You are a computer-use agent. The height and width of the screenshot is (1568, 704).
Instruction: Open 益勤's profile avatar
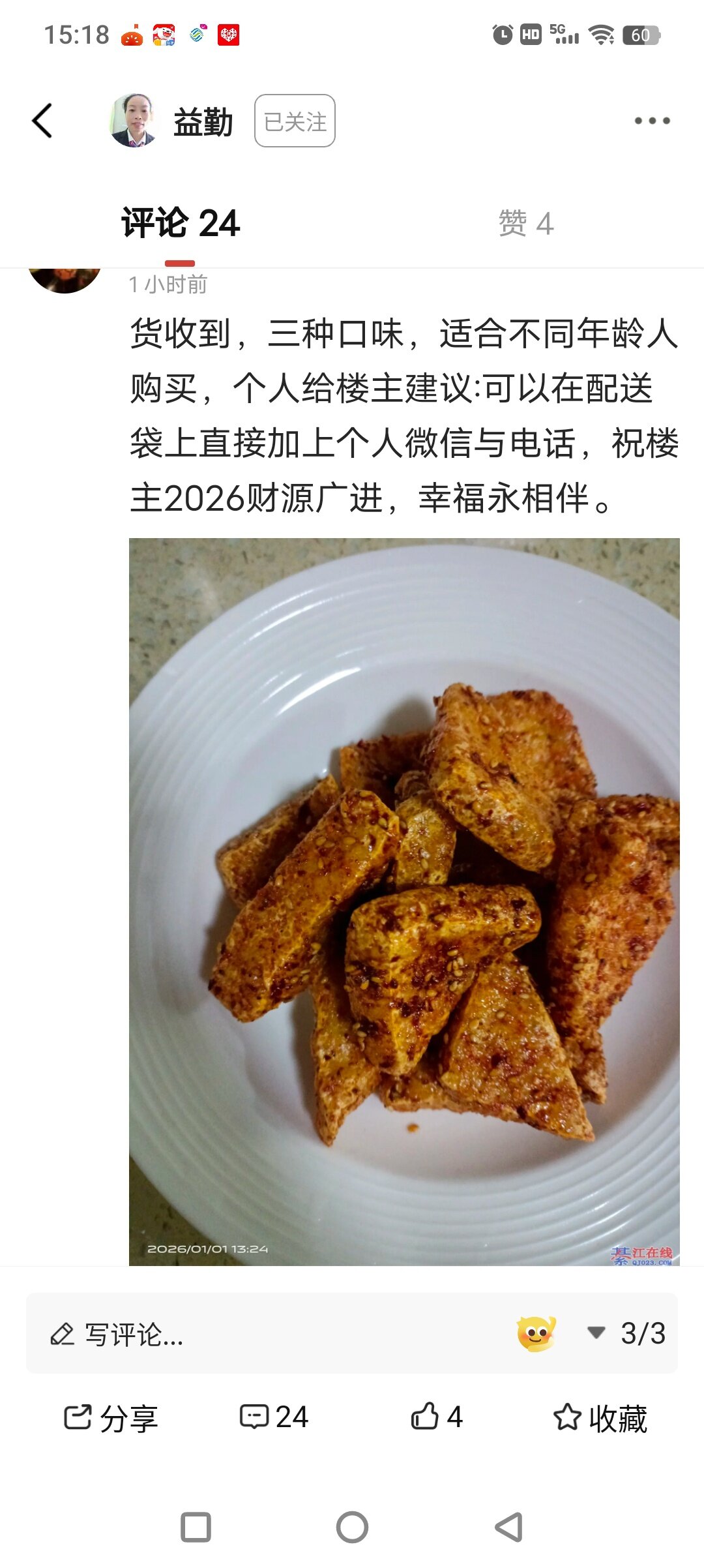coord(134,121)
